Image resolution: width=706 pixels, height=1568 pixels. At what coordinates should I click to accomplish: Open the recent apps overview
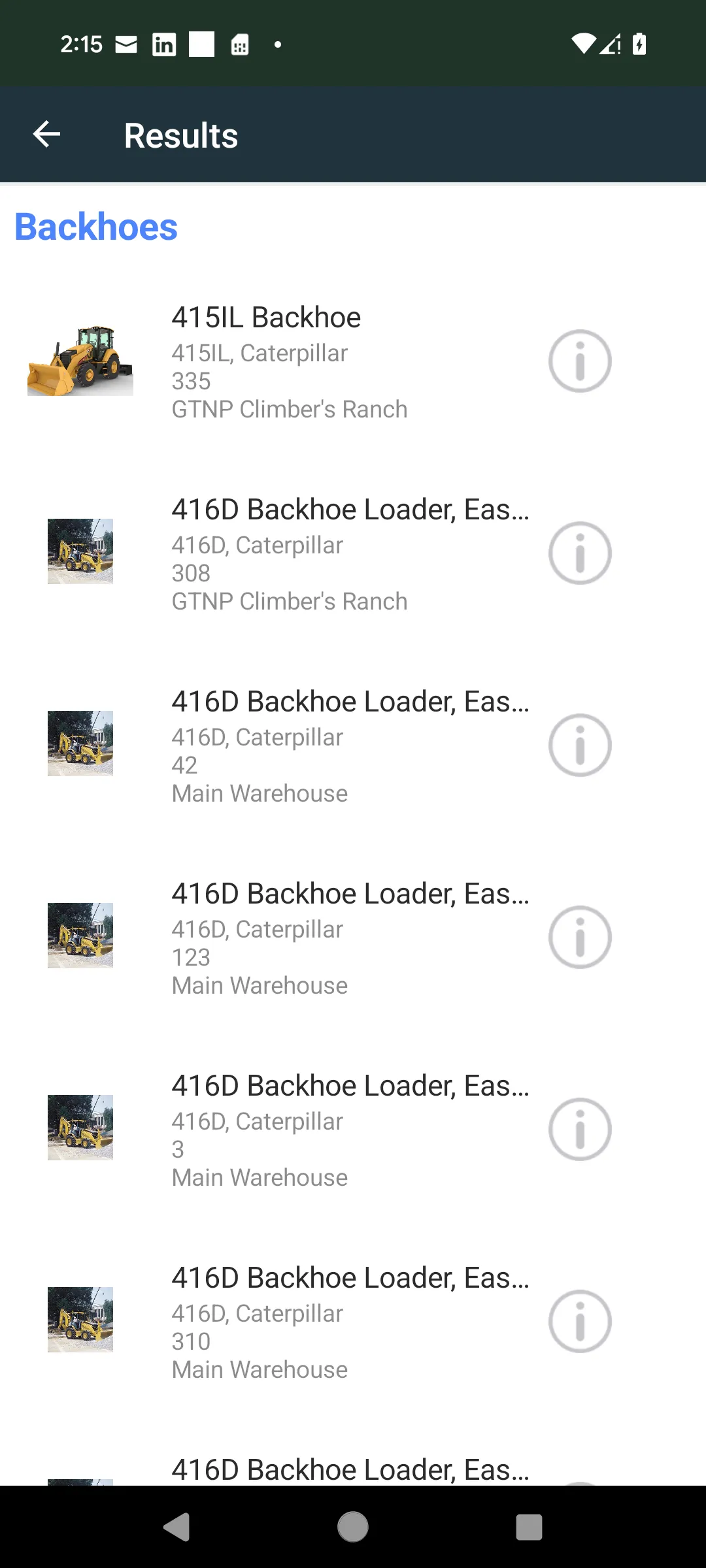click(529, 1527)
